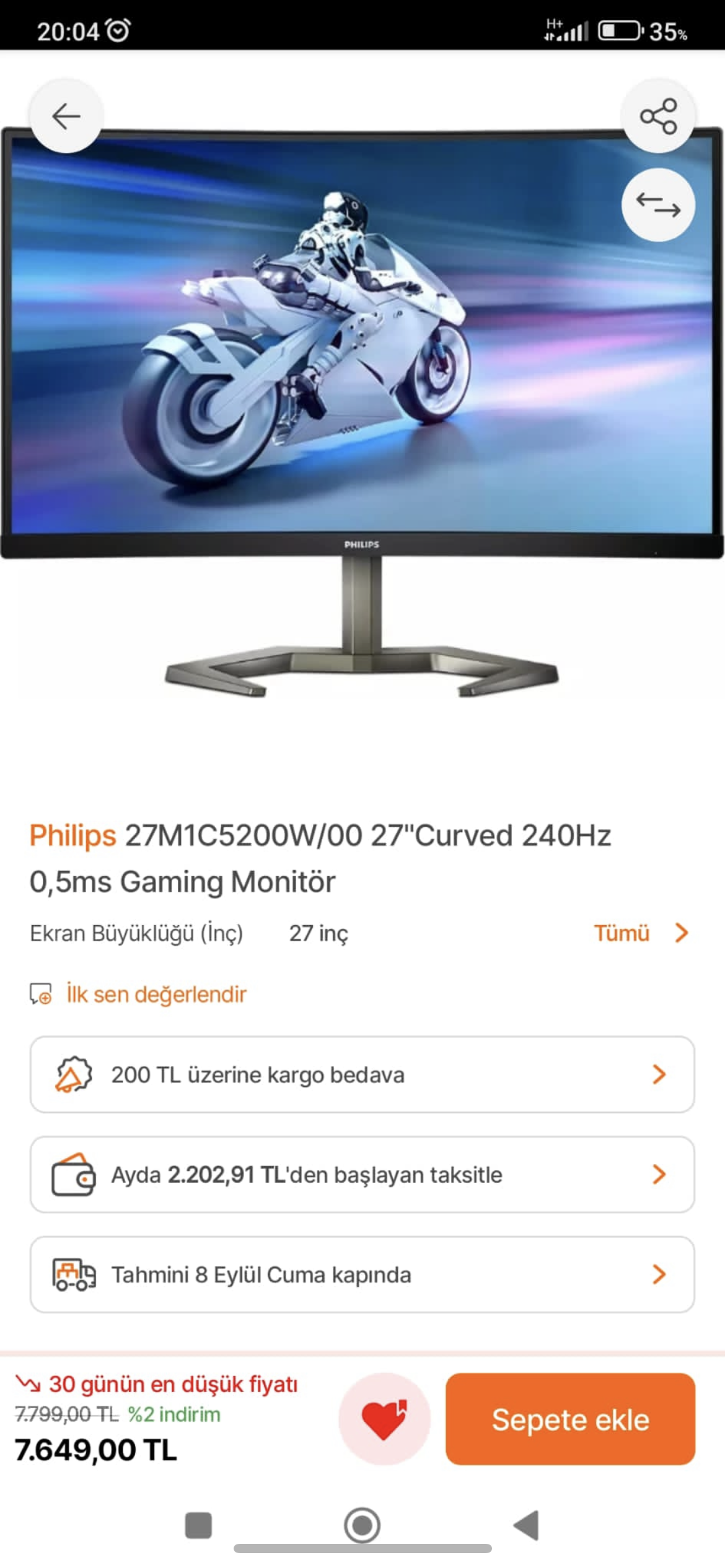Open the Philips brand link

pyautogui.click(x=73, y=835)
